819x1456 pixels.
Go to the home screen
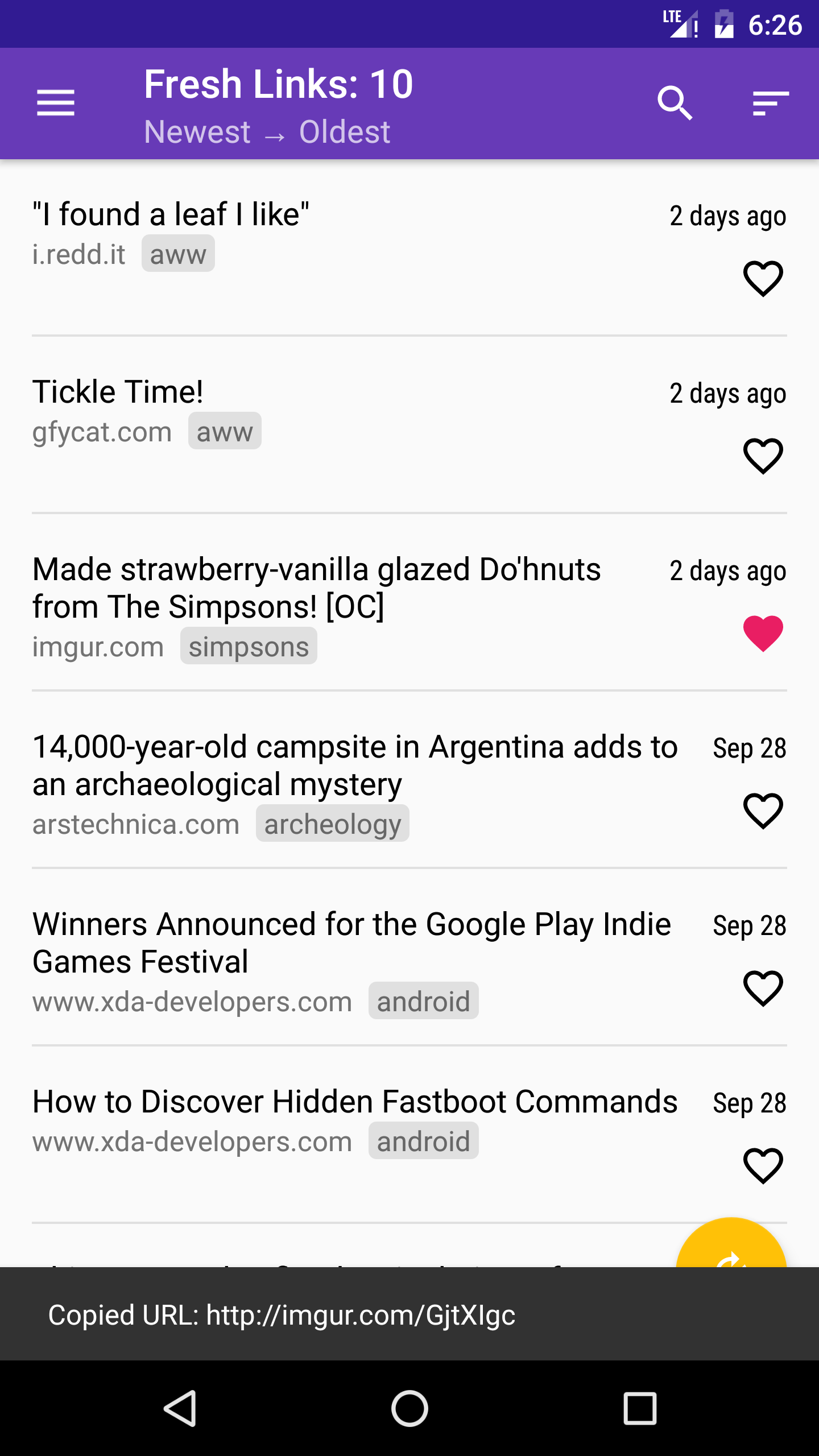tap(409, 1408)
